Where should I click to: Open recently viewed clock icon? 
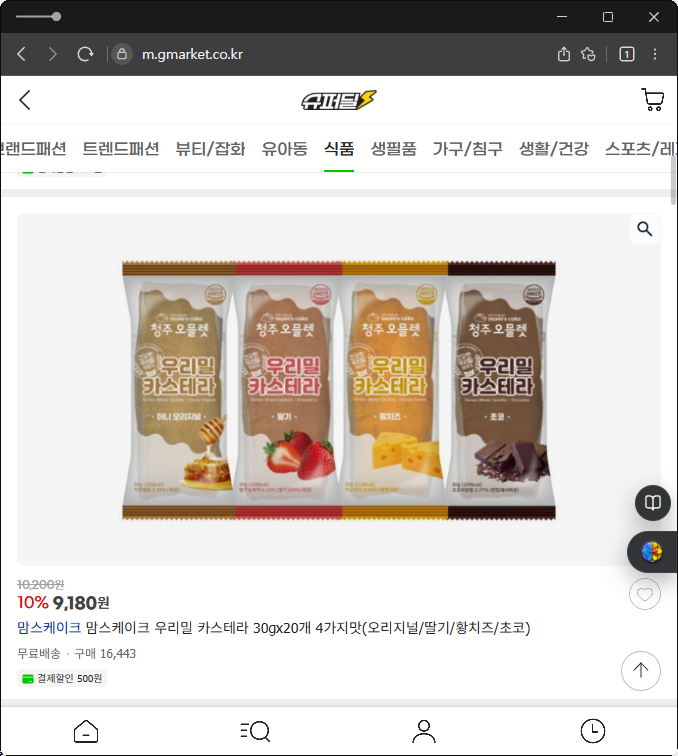click(593, 731)
